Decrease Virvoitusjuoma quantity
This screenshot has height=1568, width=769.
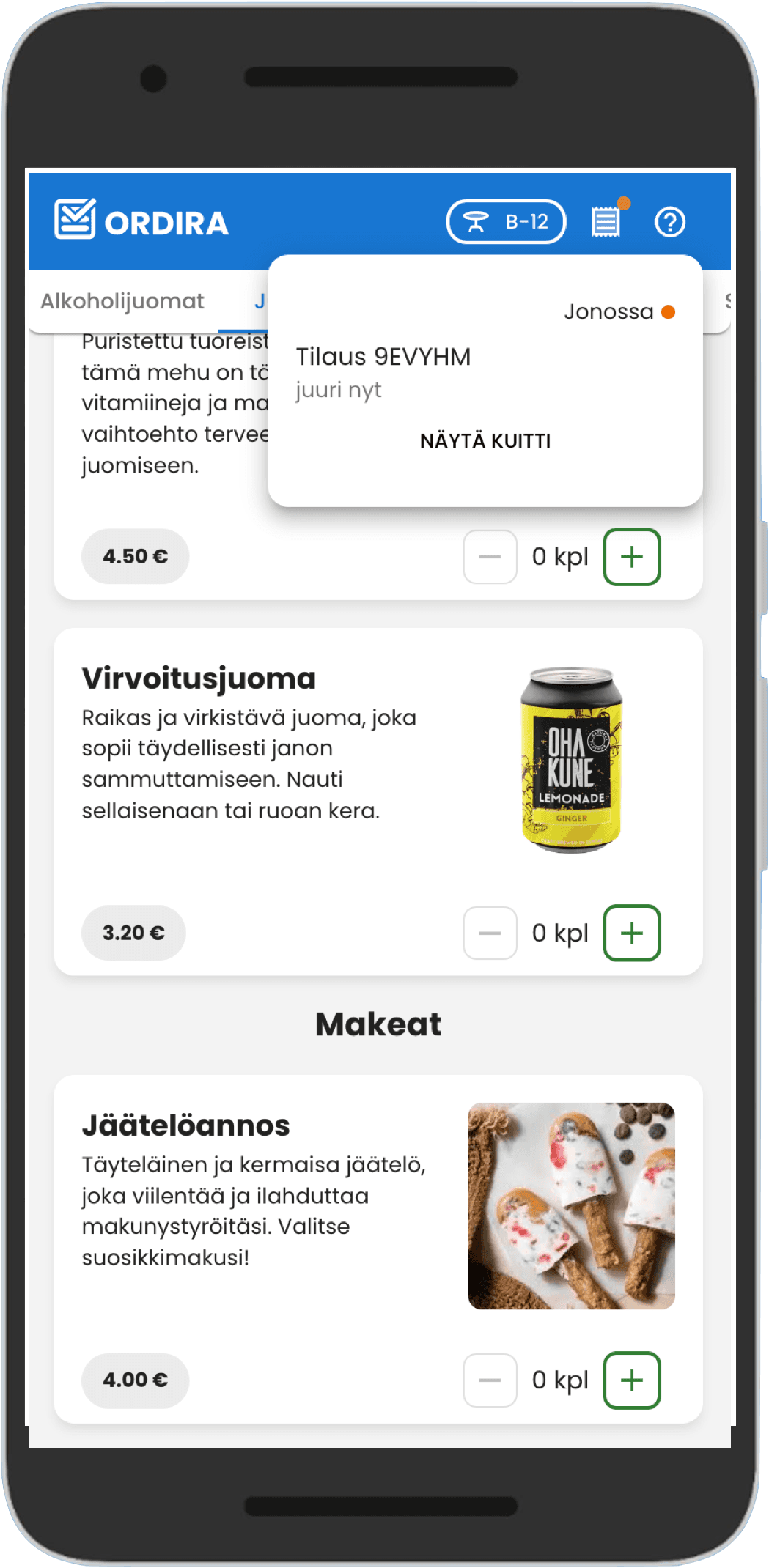[x=490, y=933]
